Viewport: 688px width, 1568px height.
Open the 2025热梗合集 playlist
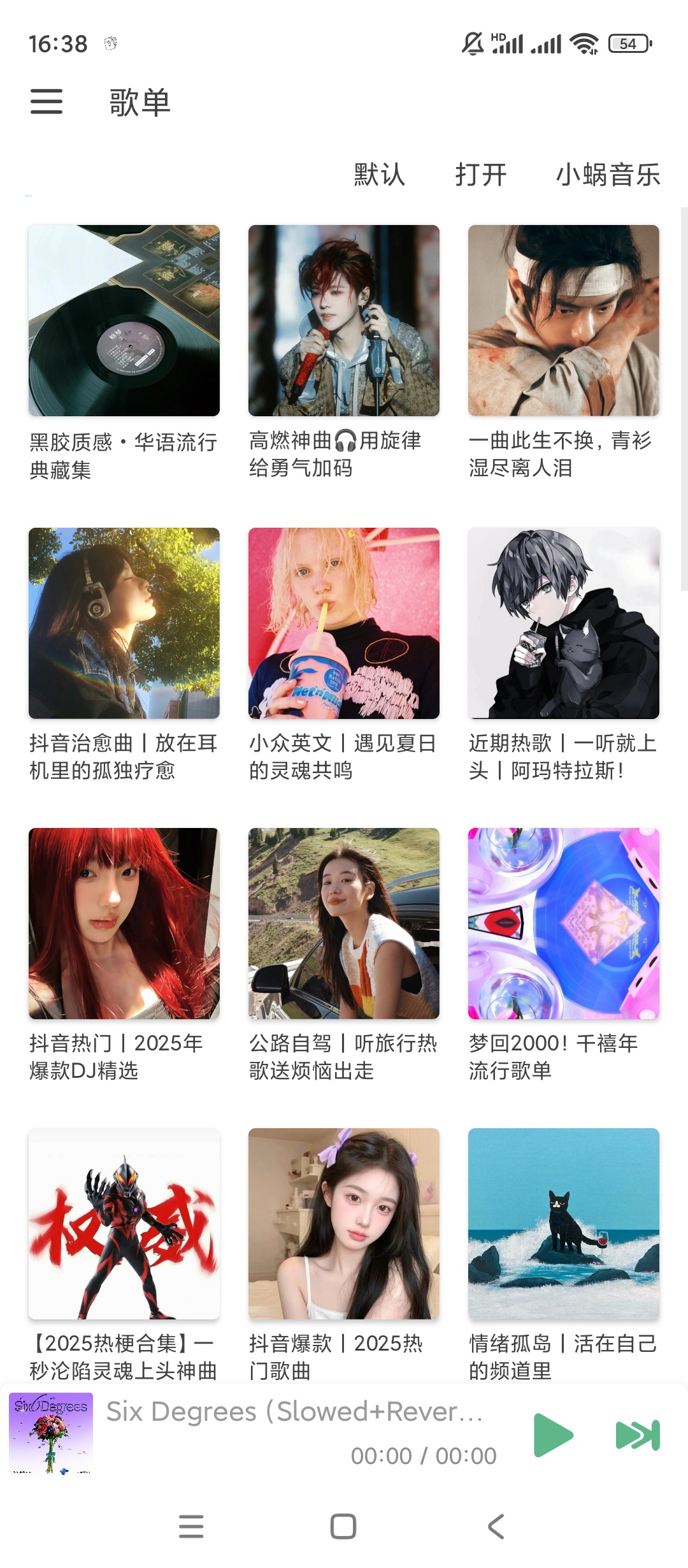coord(124,1224)
